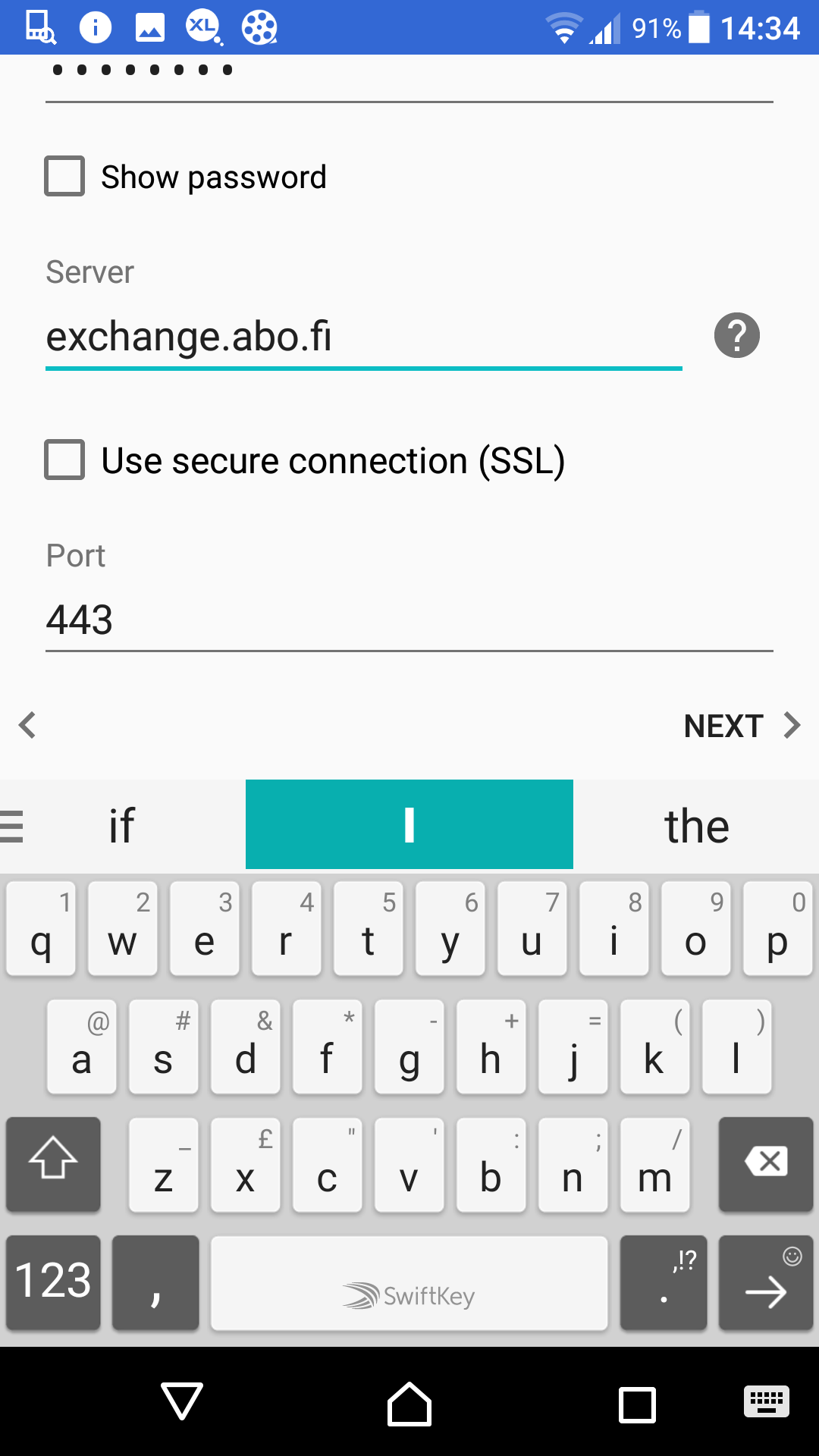Tap NEXT to continue setup
This screenshot has width=819, height=1456.
[x=742, y=726]
